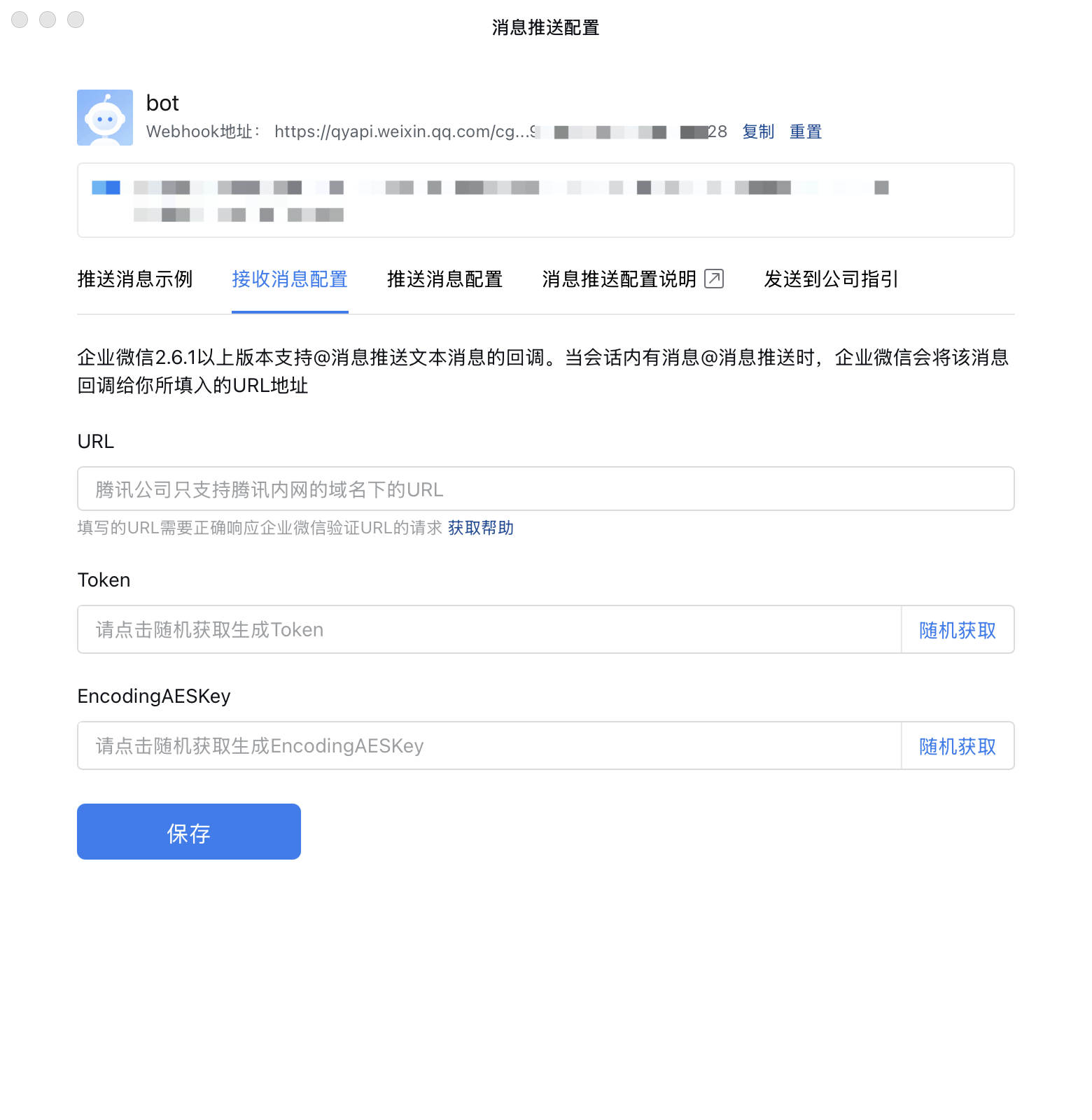Open the 获取帮助 link

(x=481, y=528)
